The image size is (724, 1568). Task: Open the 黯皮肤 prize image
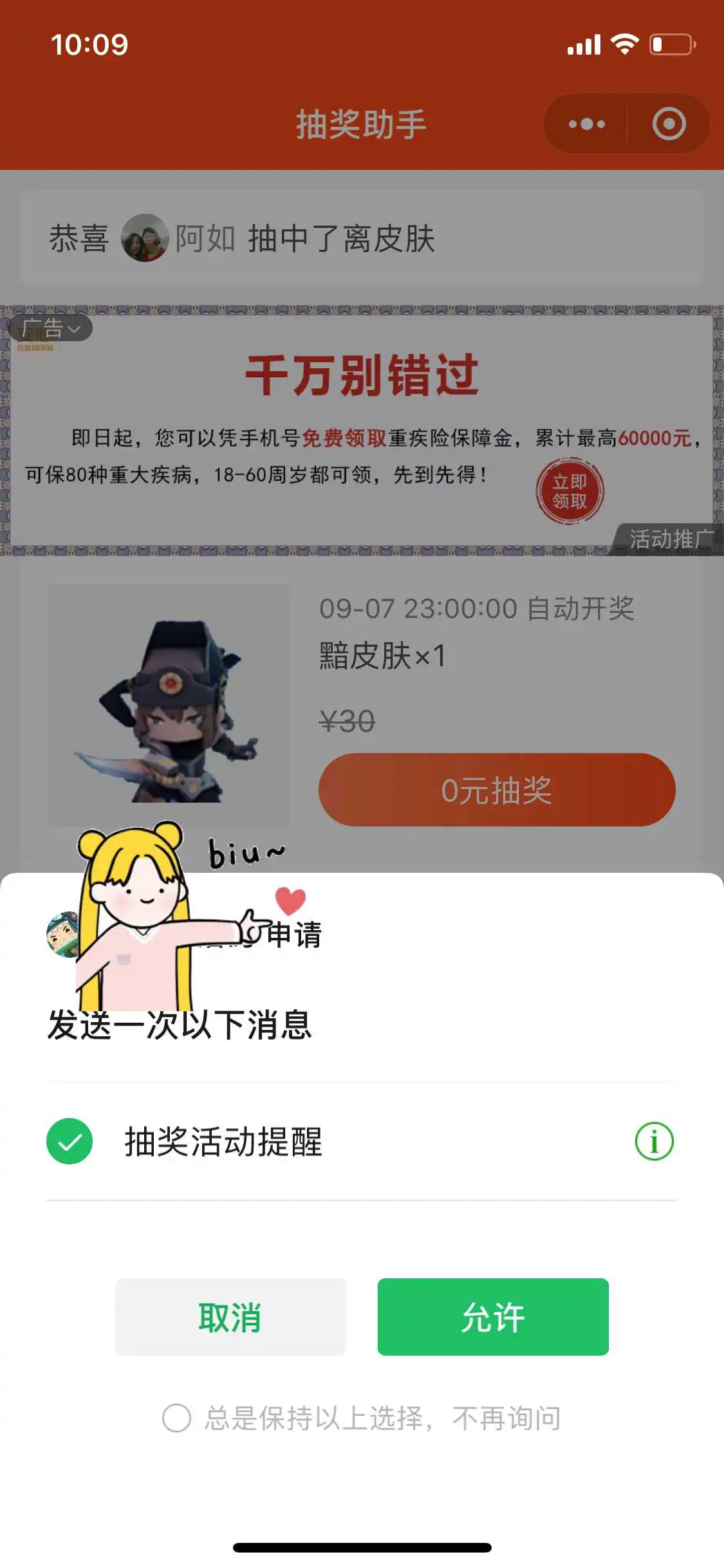pos(169,705)
